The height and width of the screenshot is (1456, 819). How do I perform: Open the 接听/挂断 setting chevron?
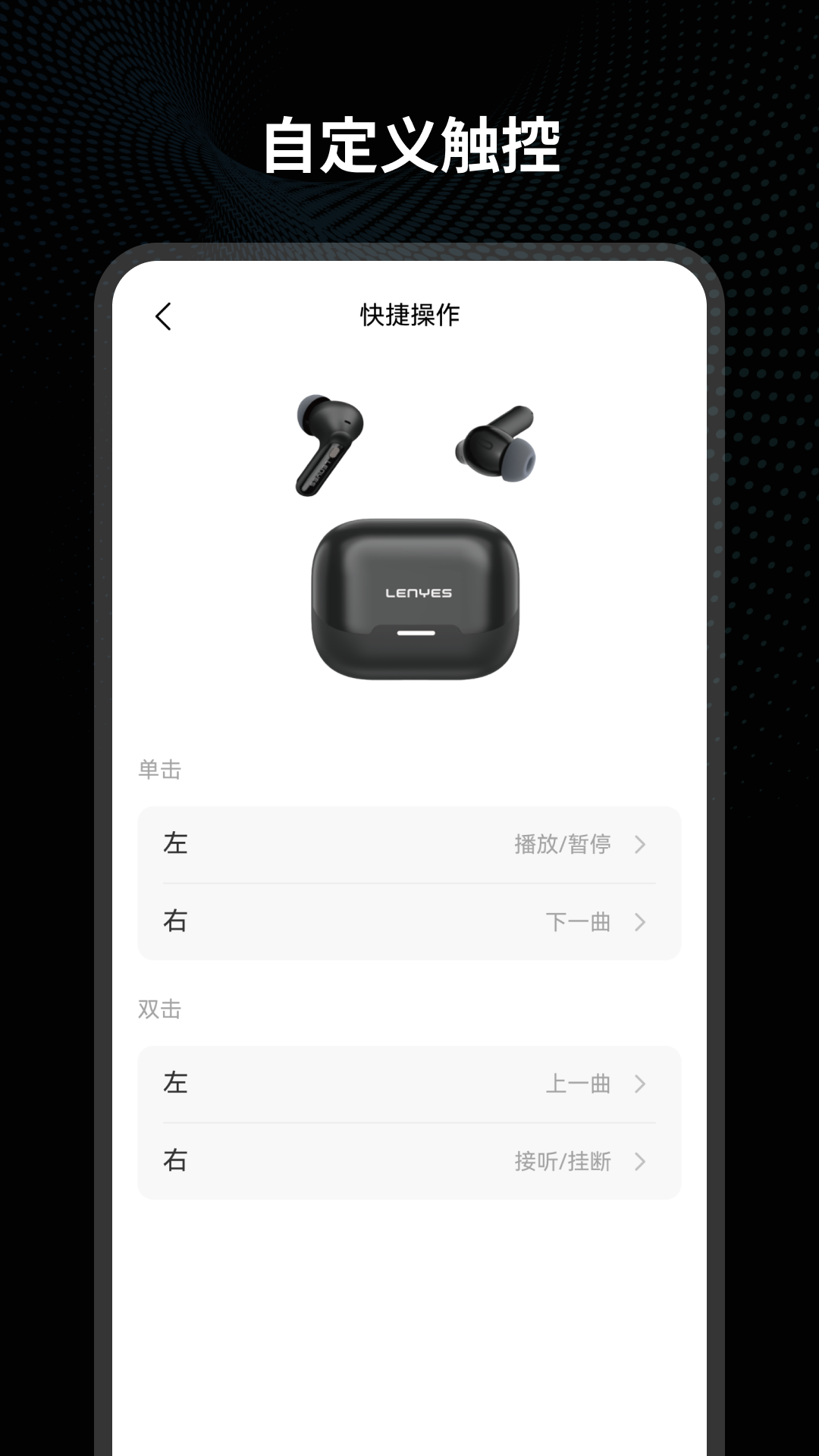(x=641, y=1162)
